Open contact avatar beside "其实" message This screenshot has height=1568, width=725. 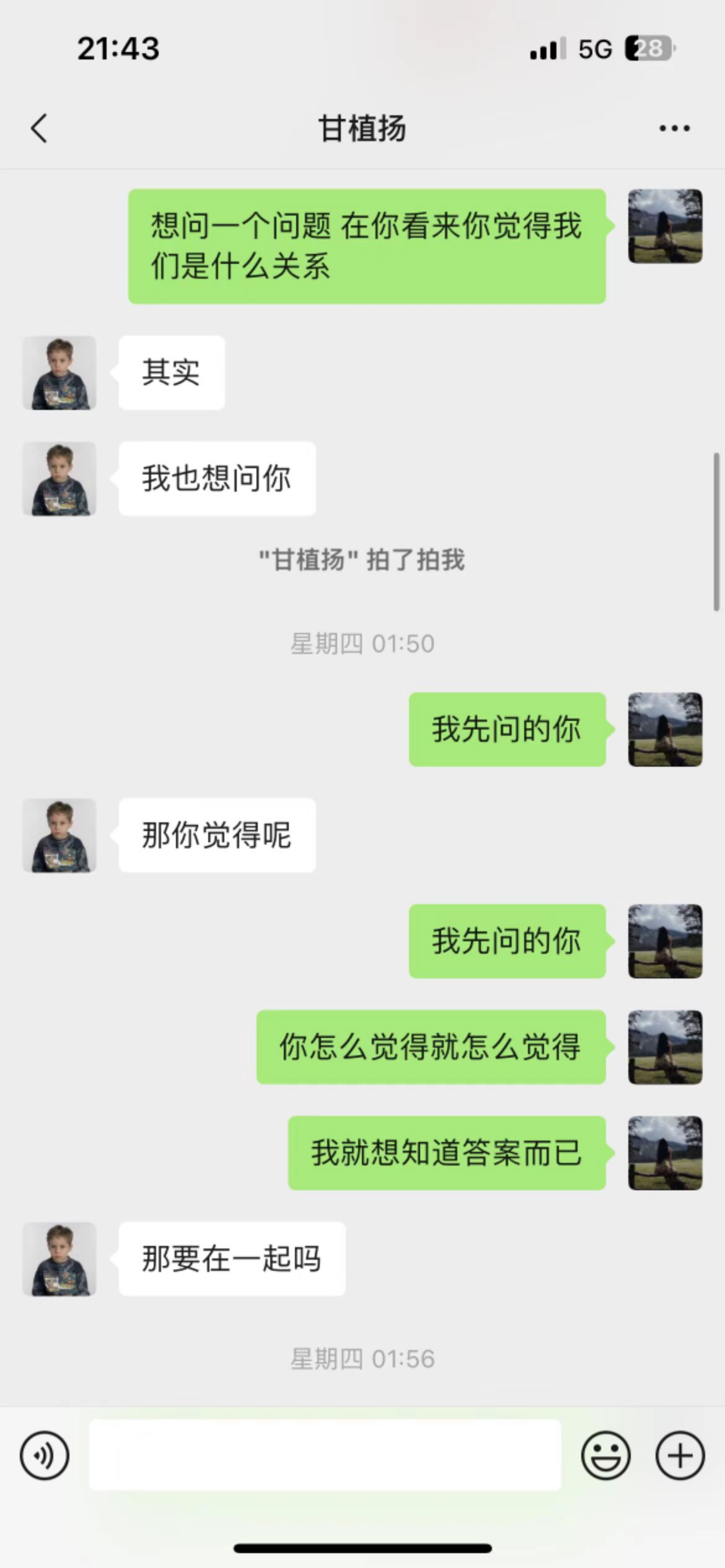click(x=59, y=373)
